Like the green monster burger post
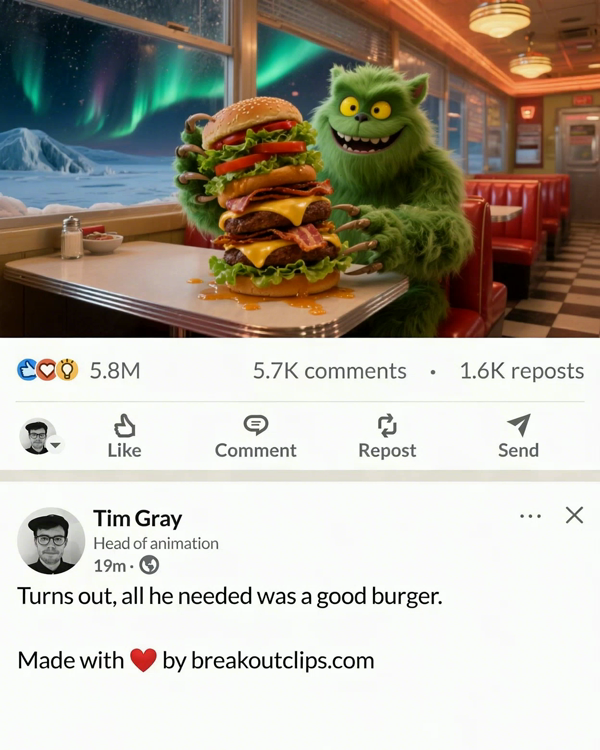600x750 pixels. click(x=124, y=437)
